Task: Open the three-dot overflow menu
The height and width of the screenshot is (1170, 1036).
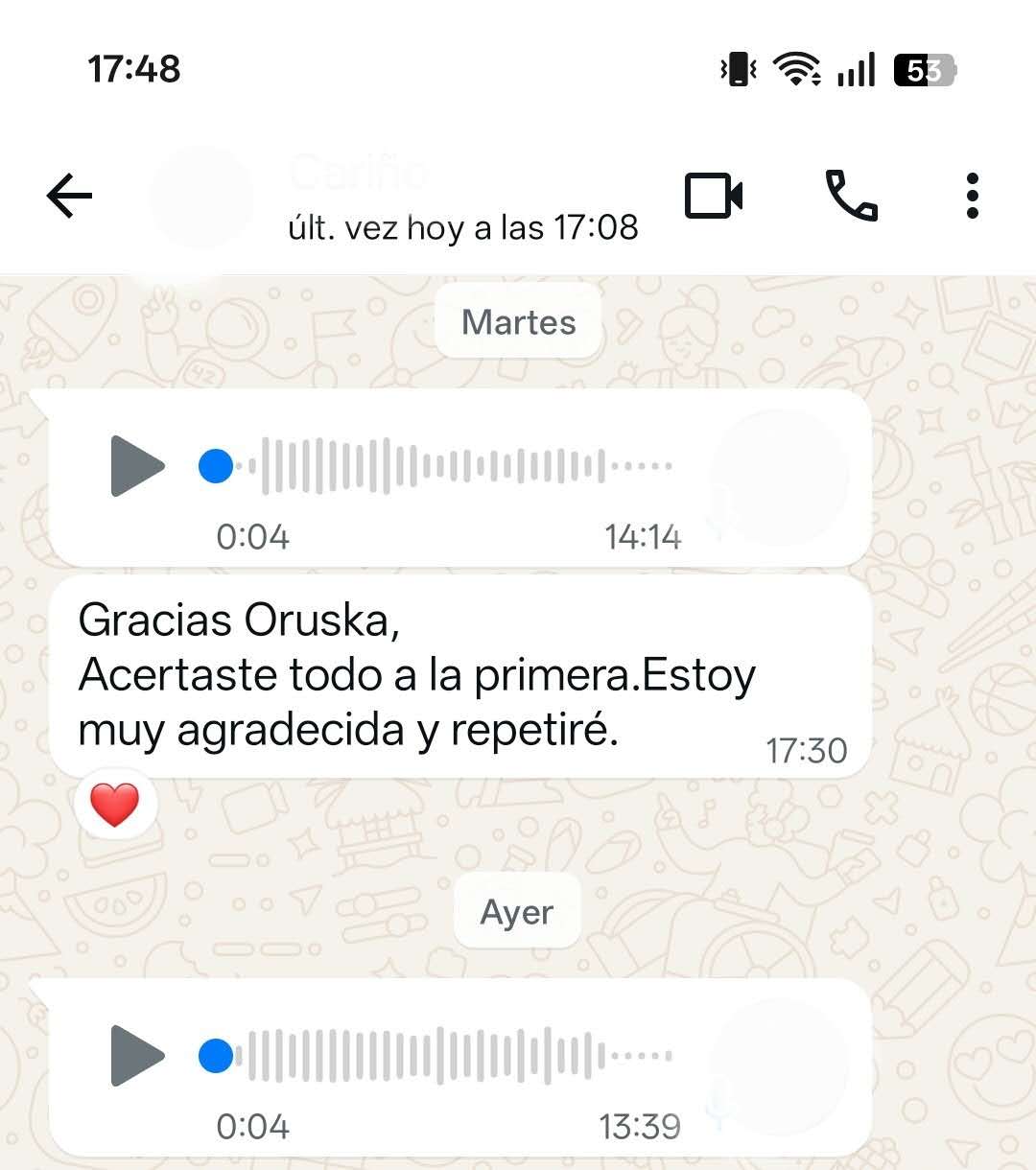Action: (972, 197)
